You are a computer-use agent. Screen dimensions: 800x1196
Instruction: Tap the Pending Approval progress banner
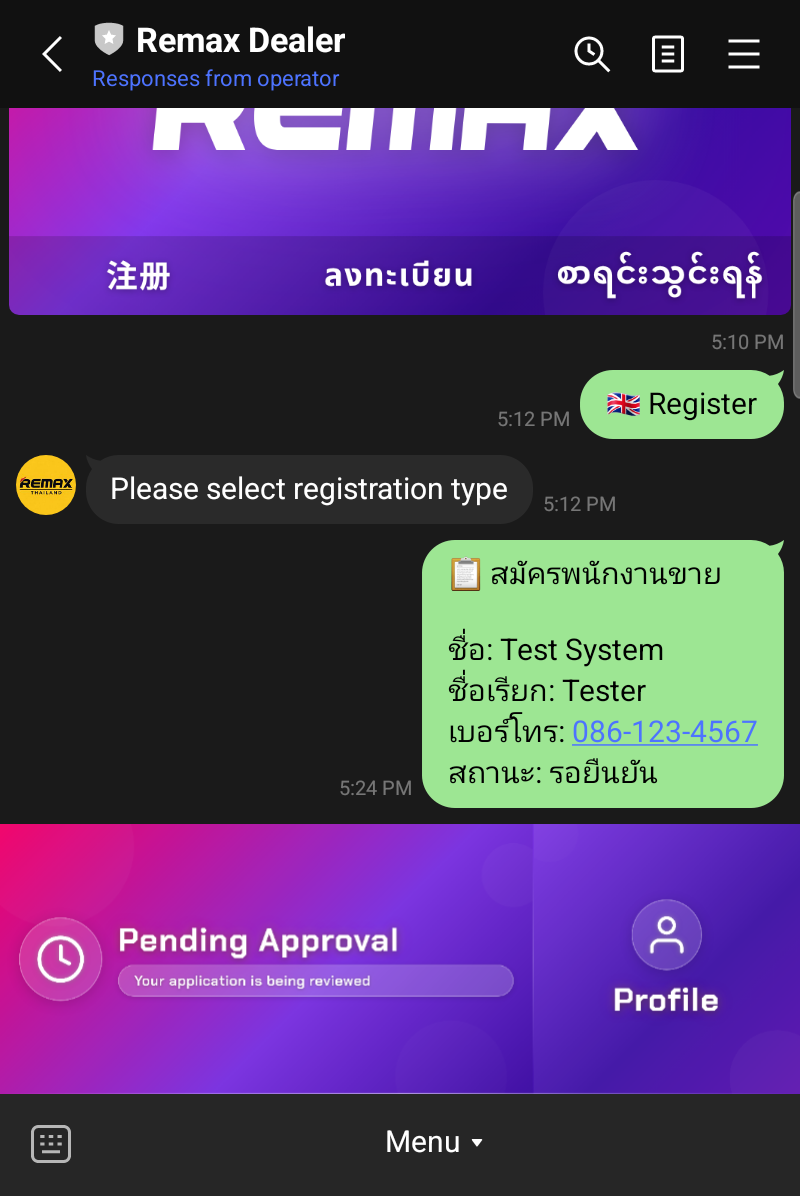(x=316, y=981)
